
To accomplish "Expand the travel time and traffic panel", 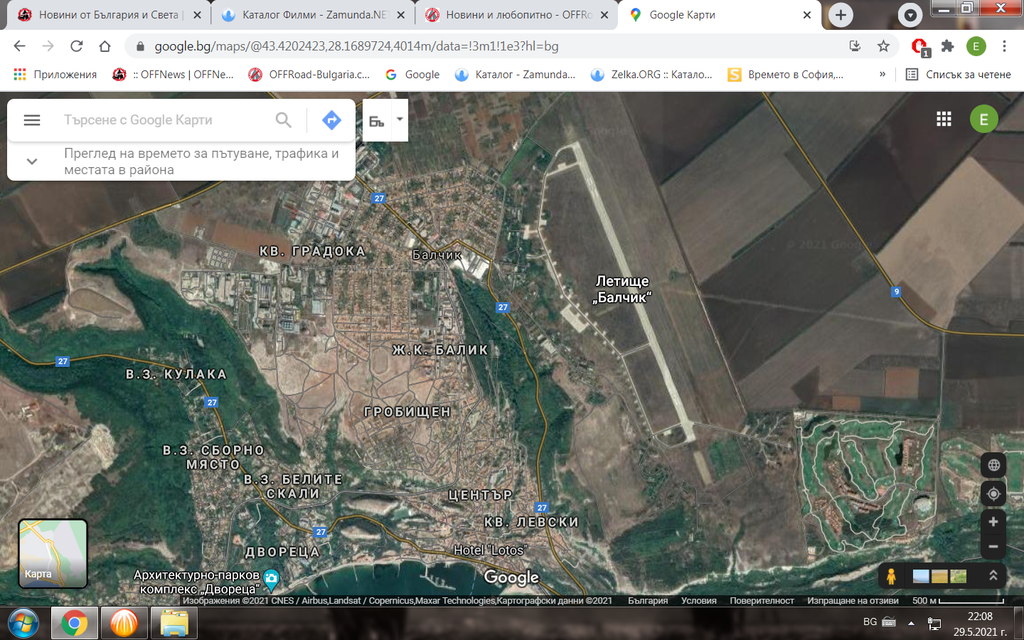I will point(32,162).
